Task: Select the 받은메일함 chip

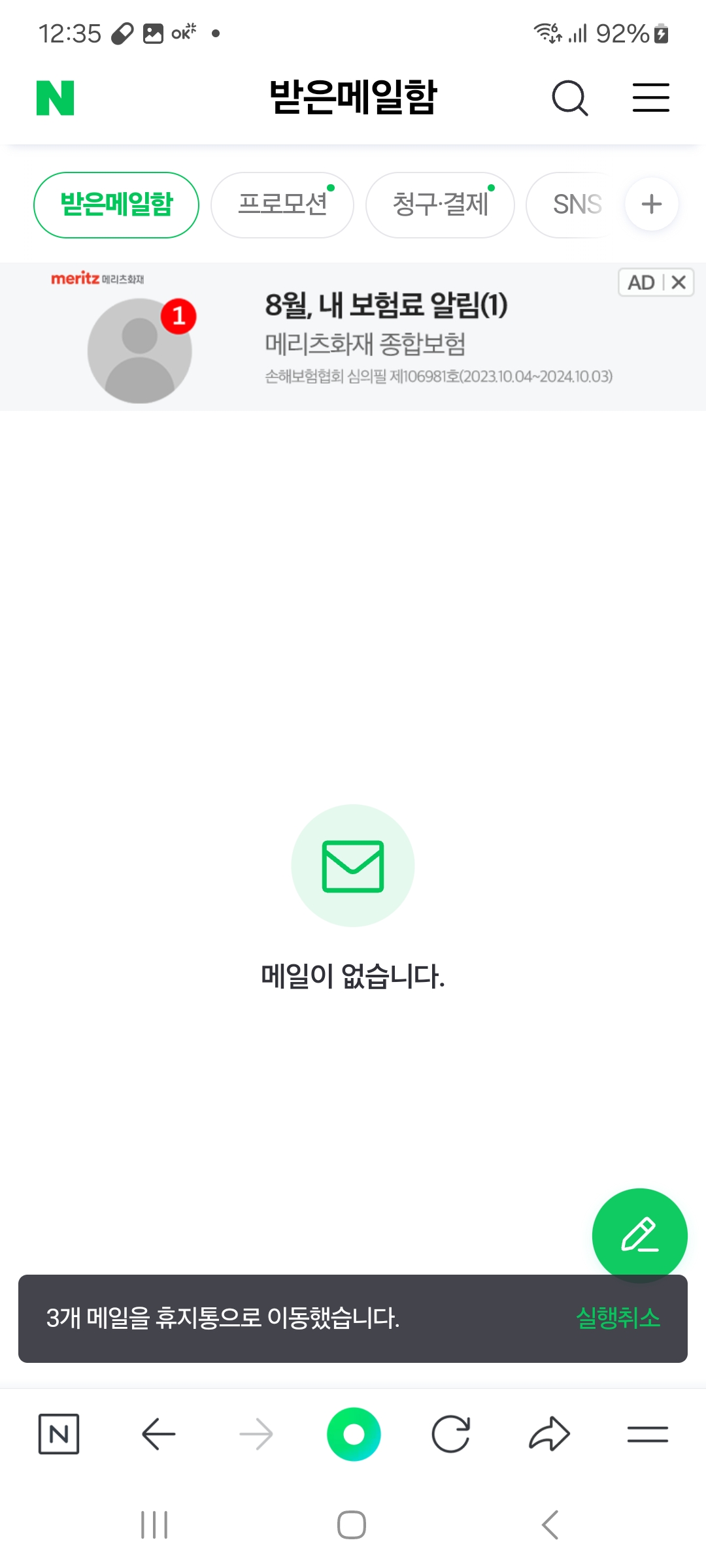Action: [x=116, y=204]
